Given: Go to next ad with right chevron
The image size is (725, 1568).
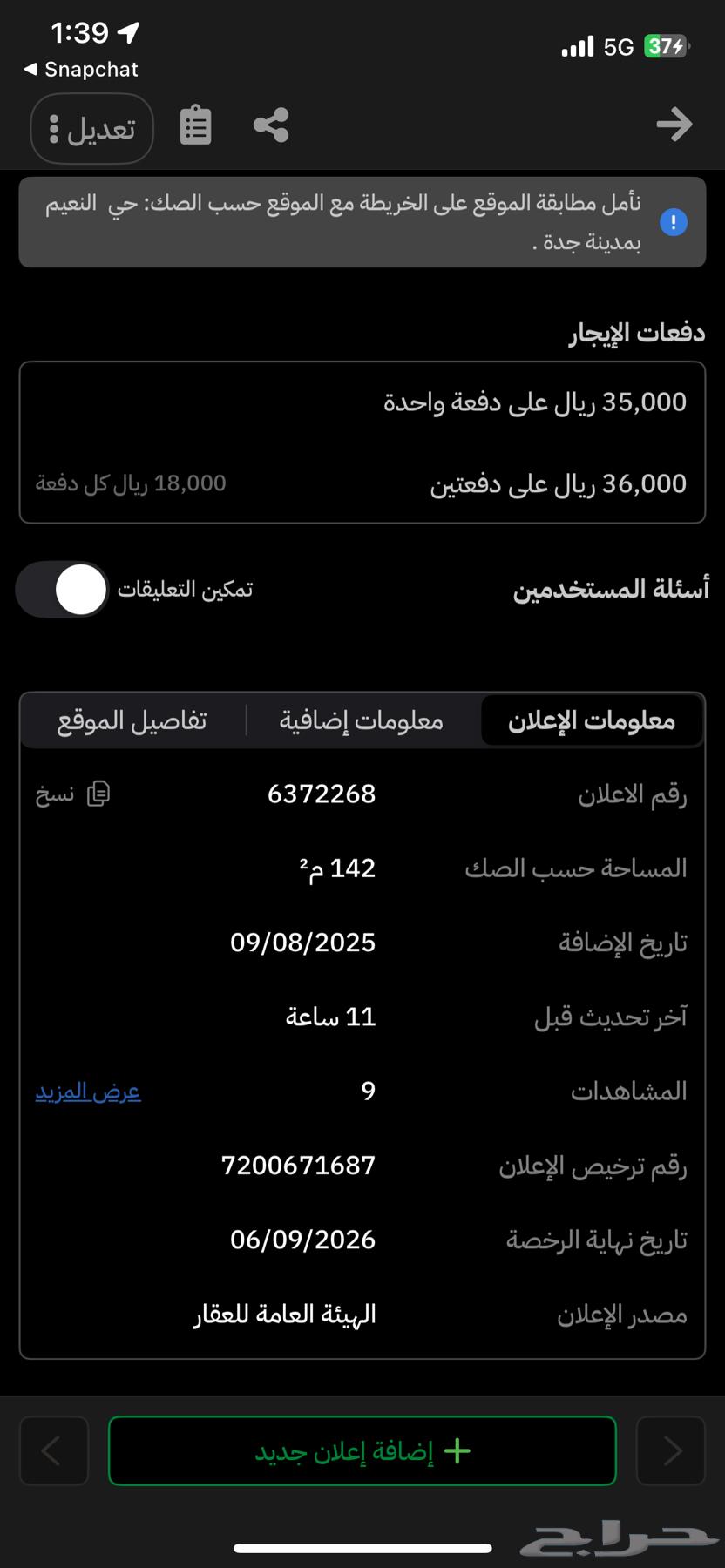Looking at the screenshot, I should 671,1450.
